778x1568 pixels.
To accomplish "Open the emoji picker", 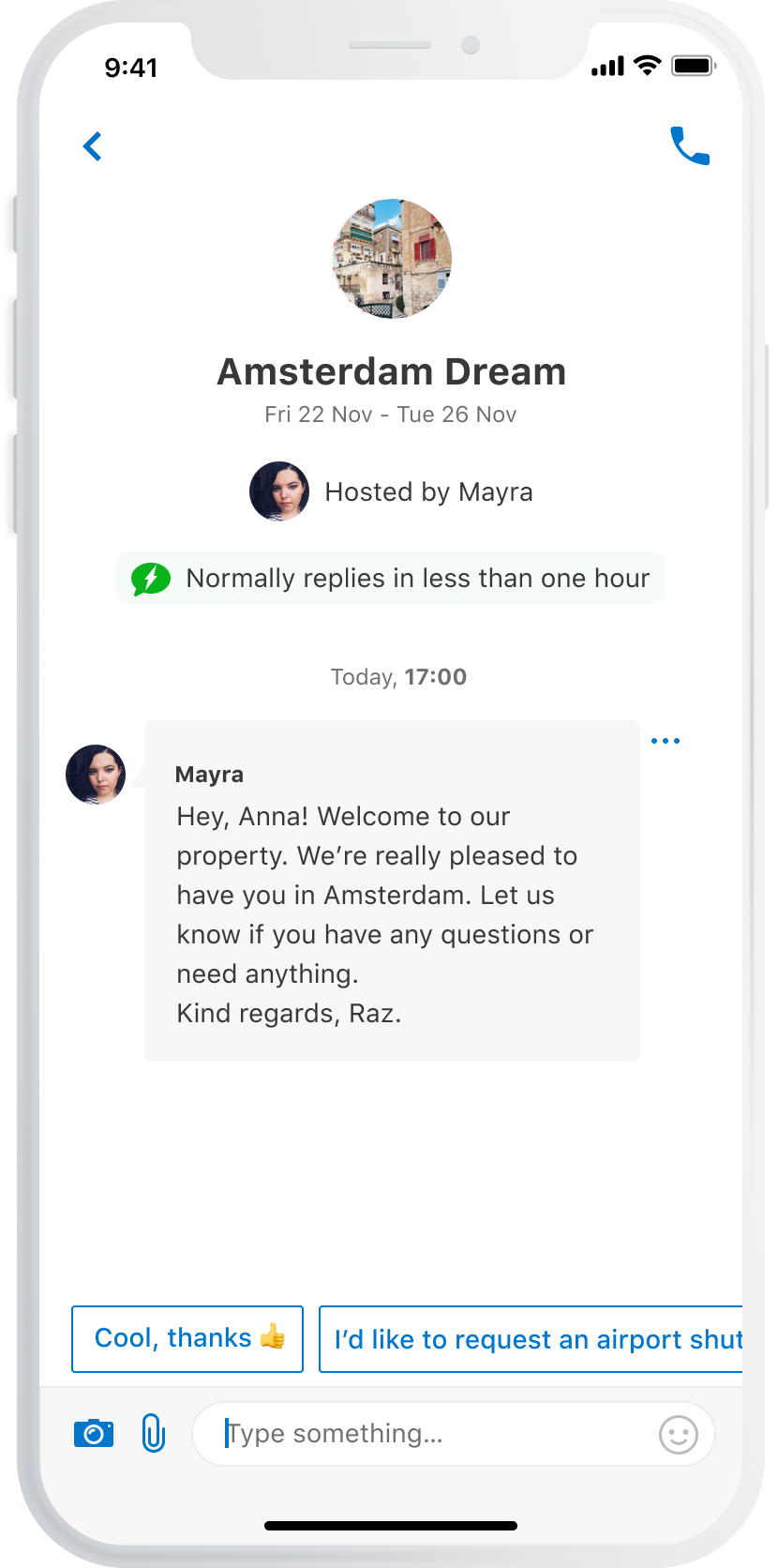I will pos(678,1434).
